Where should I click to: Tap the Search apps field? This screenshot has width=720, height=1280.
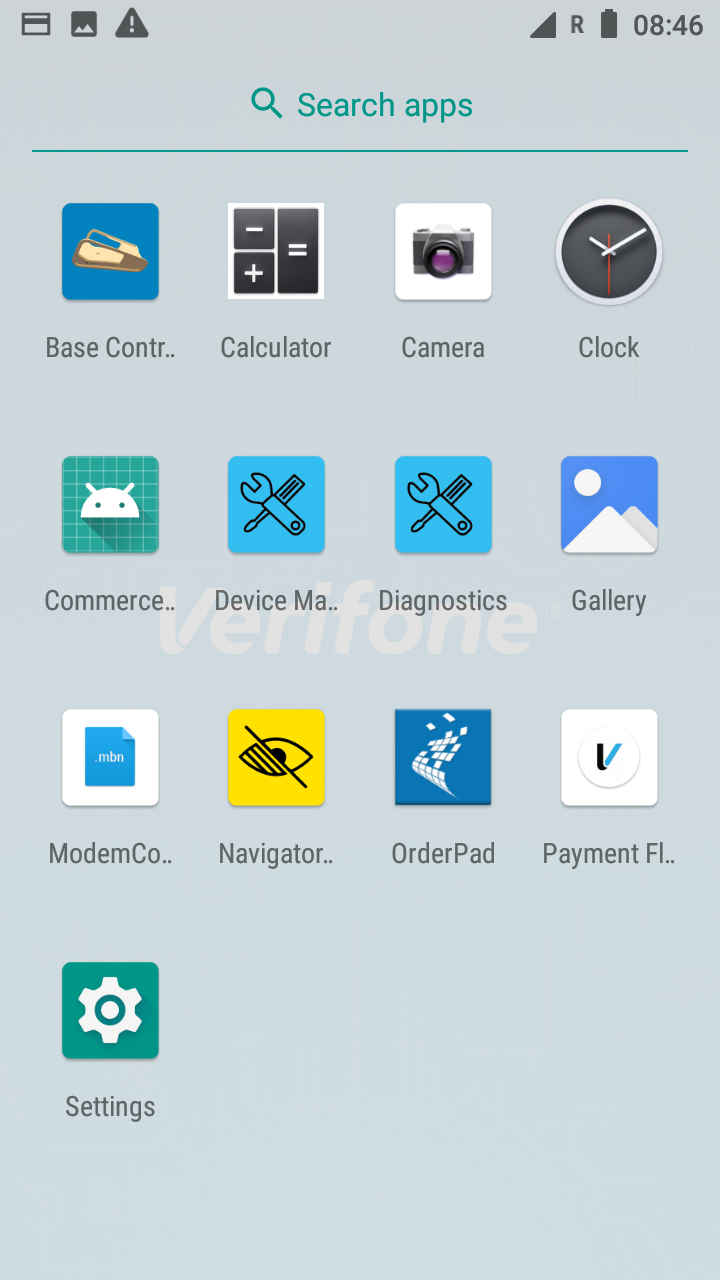tap(360, 105)
